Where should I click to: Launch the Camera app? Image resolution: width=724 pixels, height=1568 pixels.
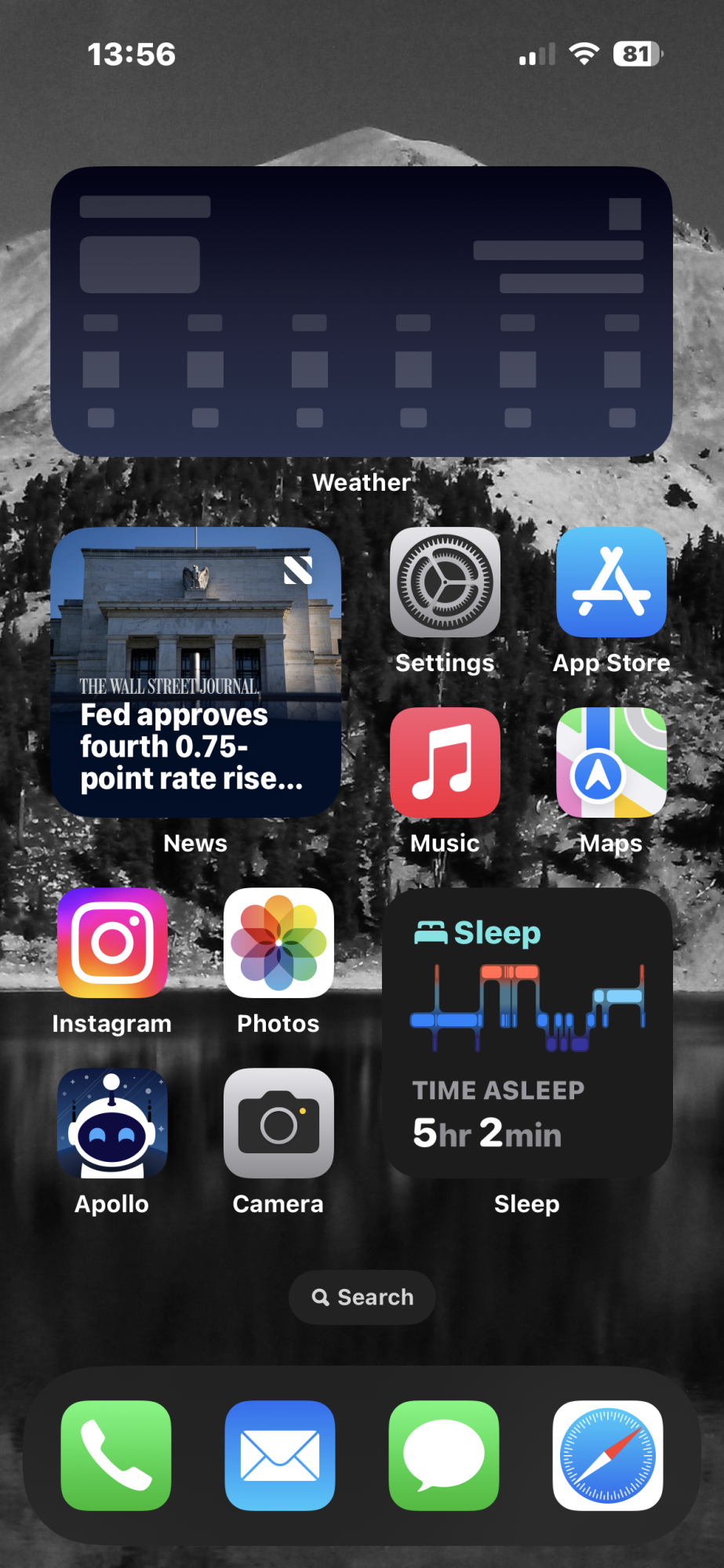point(278,1123)
